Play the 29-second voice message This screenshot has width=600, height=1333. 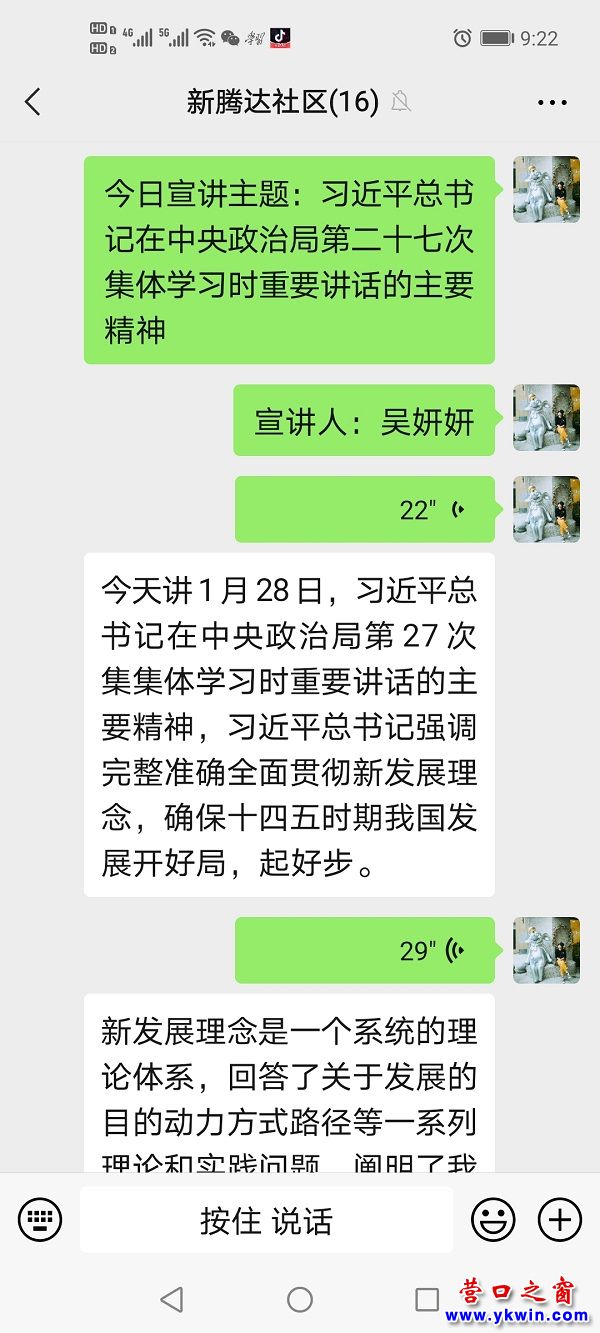(x=365, y=950)
